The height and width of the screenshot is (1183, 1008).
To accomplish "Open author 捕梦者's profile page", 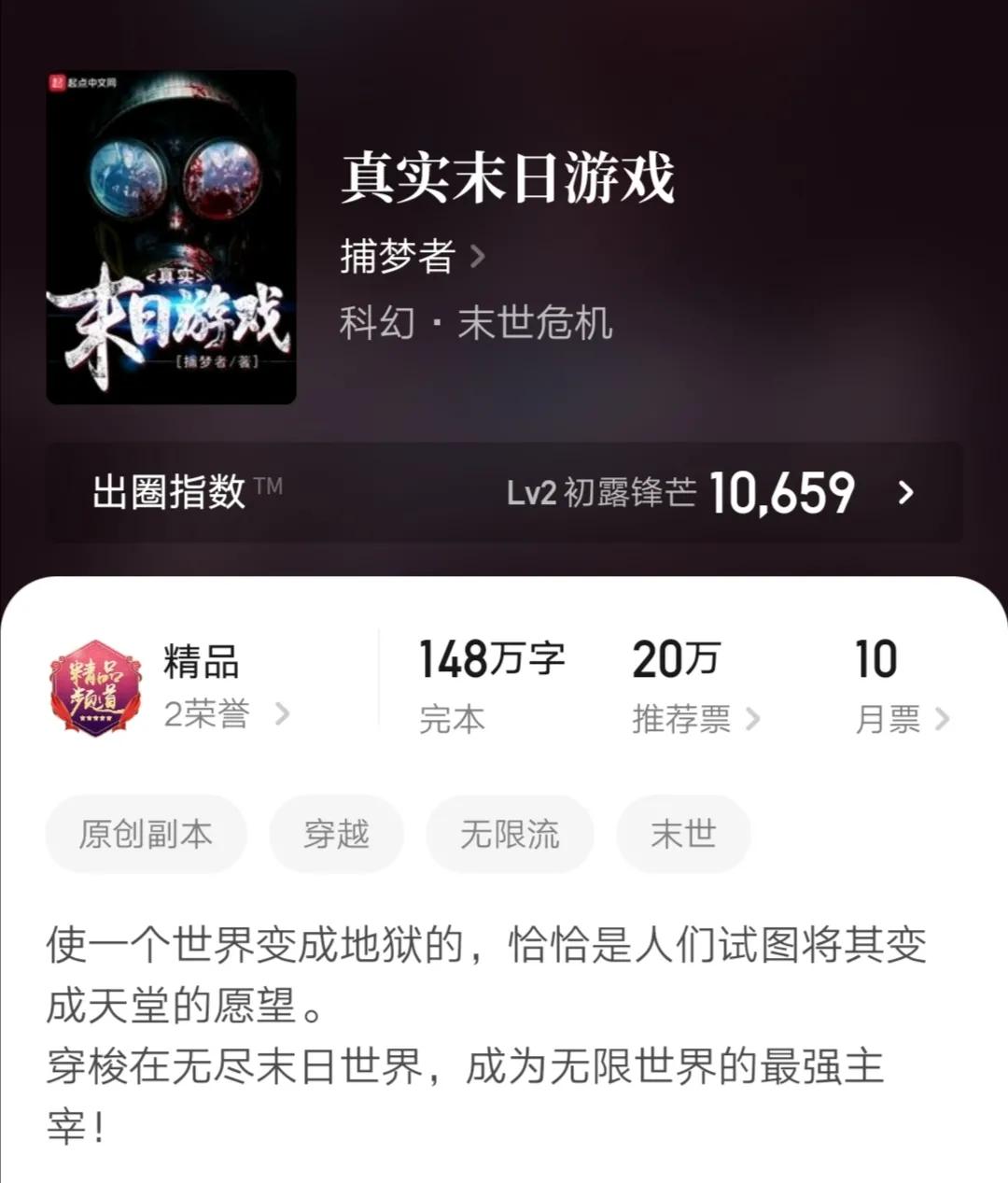I will pos(413,257).
